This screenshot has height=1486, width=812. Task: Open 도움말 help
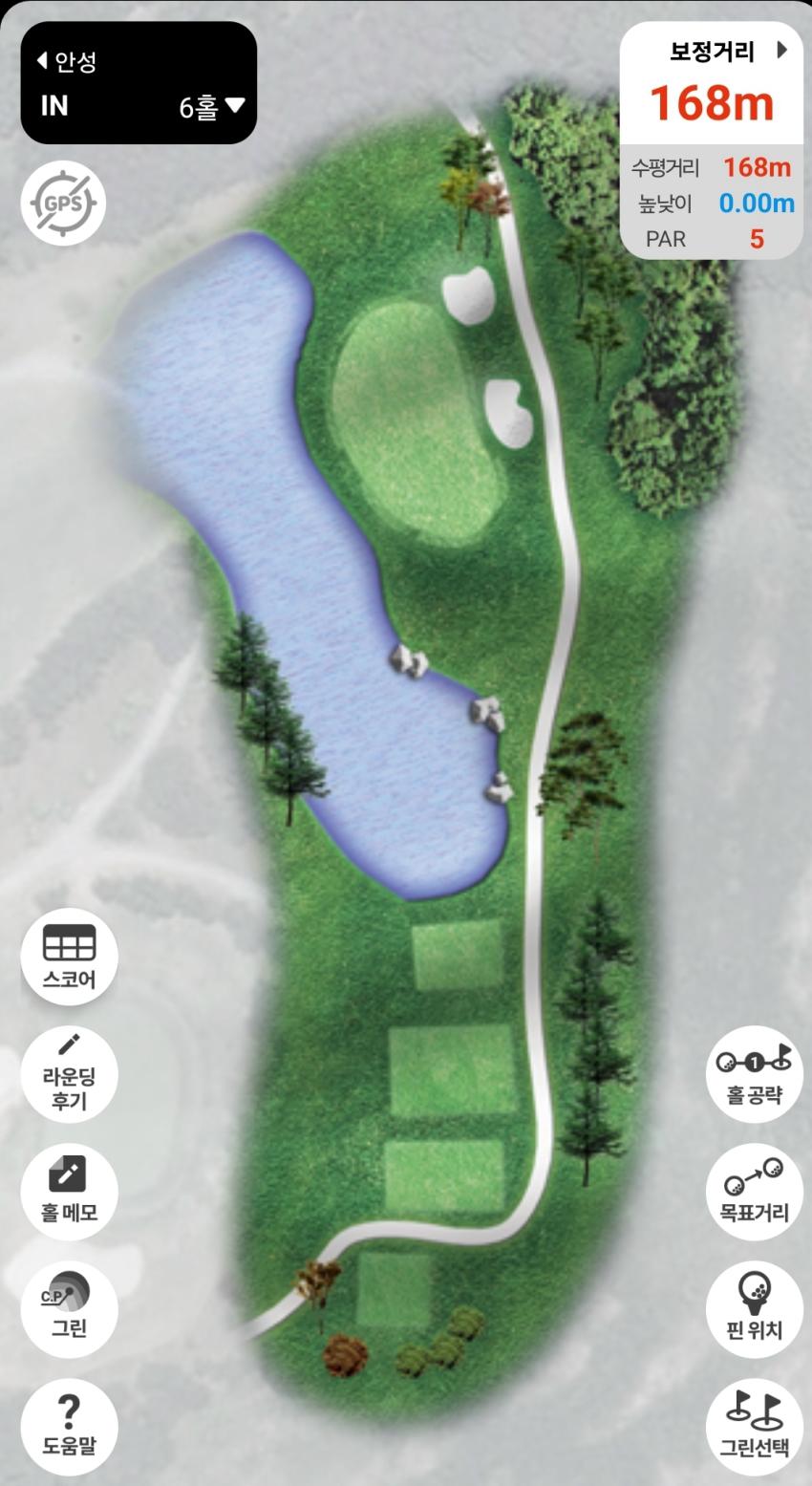(x=69, y=1426)
